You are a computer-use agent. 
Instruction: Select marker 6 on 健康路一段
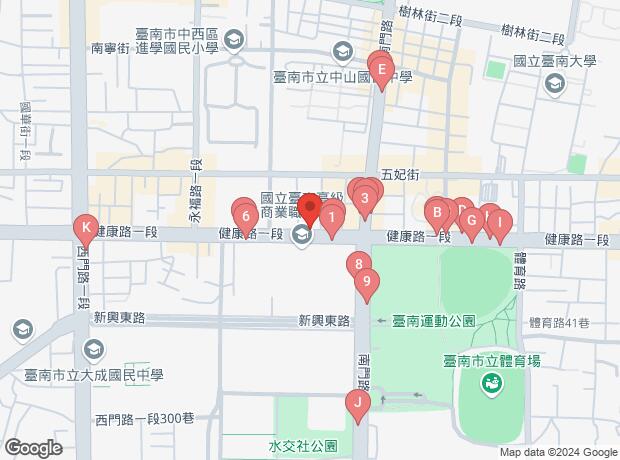coord(245,214)
